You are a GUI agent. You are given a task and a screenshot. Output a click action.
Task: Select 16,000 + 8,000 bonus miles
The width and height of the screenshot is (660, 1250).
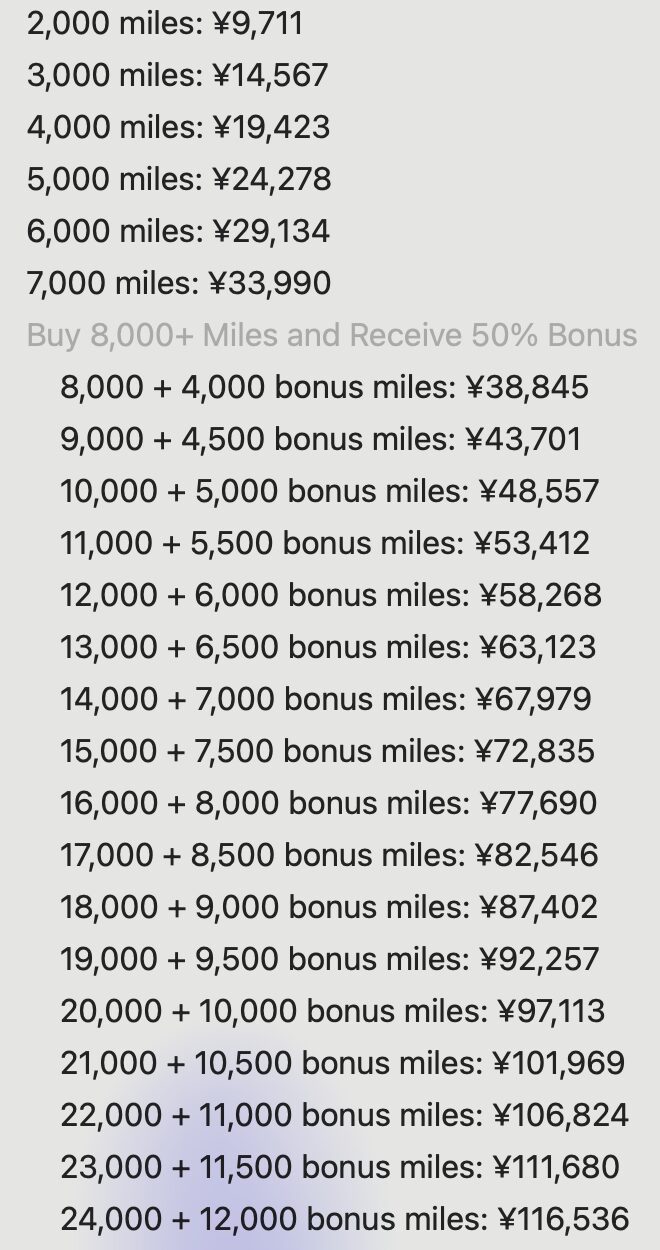tap(330, 803)
